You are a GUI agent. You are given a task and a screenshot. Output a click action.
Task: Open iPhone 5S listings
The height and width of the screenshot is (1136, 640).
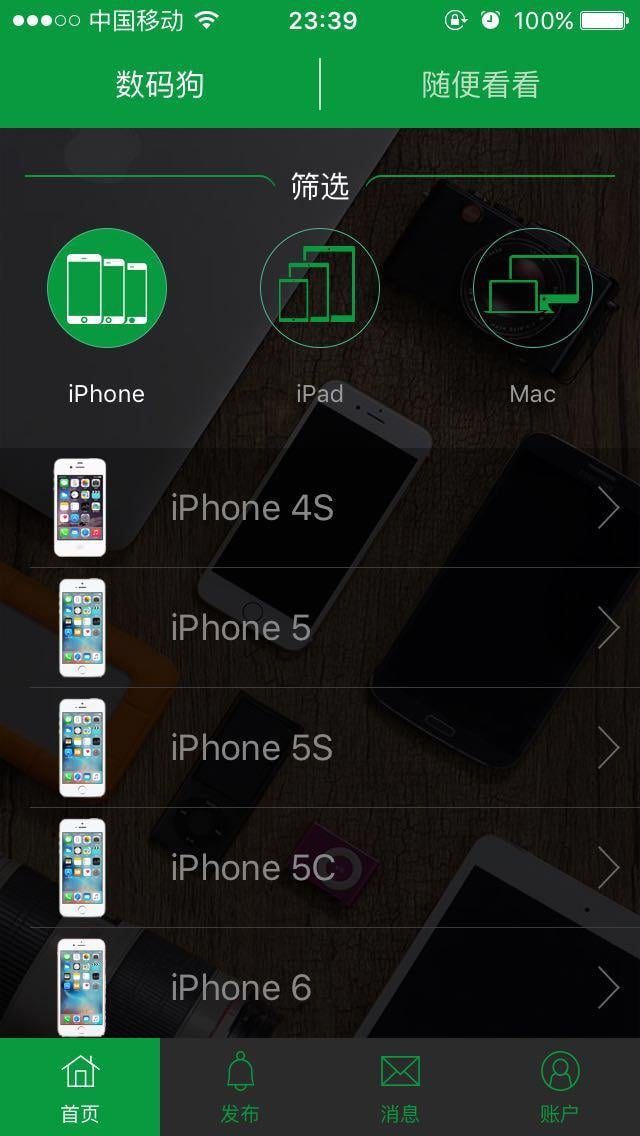tap(320, 748)
